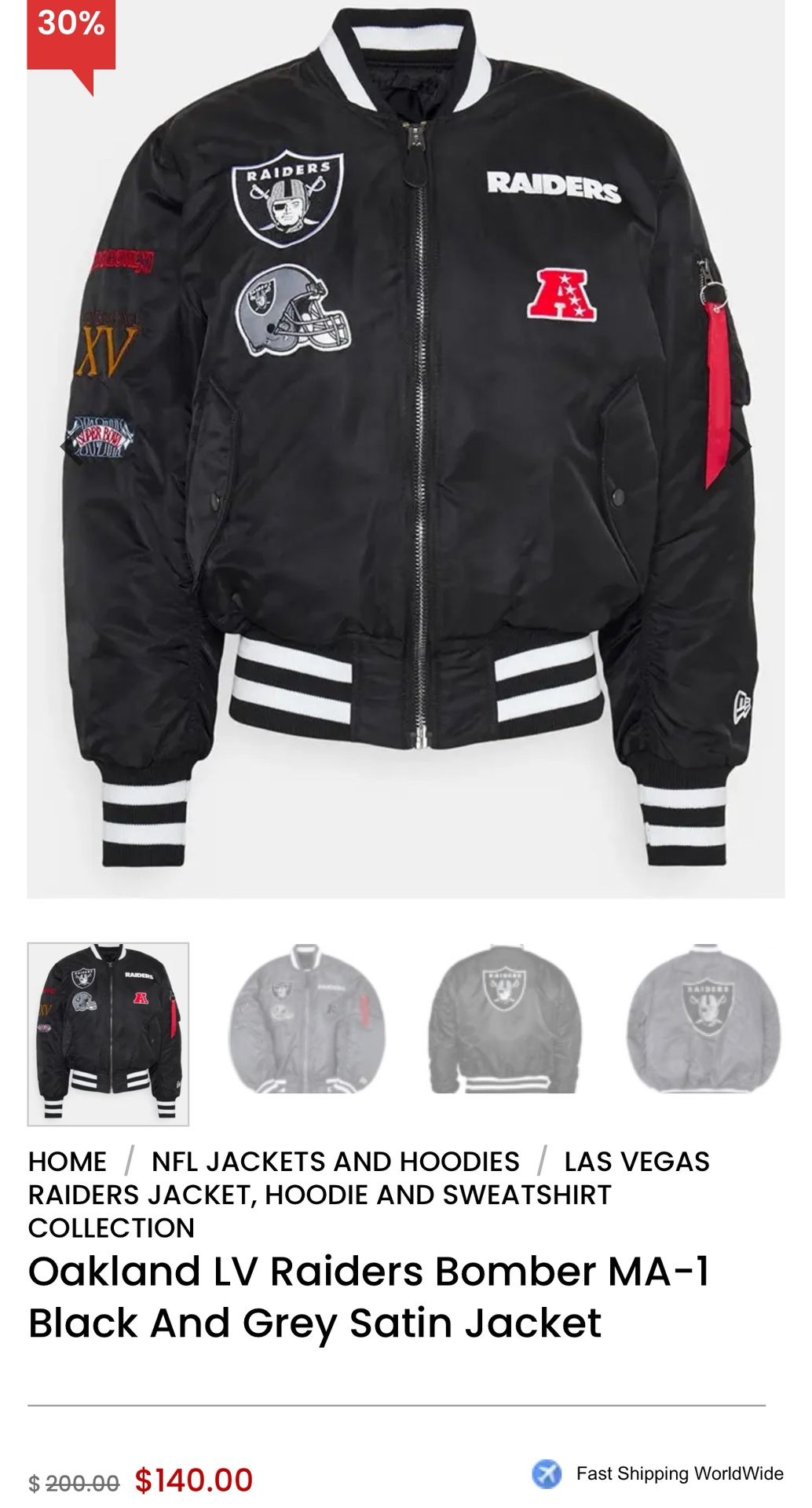Show the previous product image
Image resolution: width=812 pixels, height=1508 pixels.
coord(71,448)
